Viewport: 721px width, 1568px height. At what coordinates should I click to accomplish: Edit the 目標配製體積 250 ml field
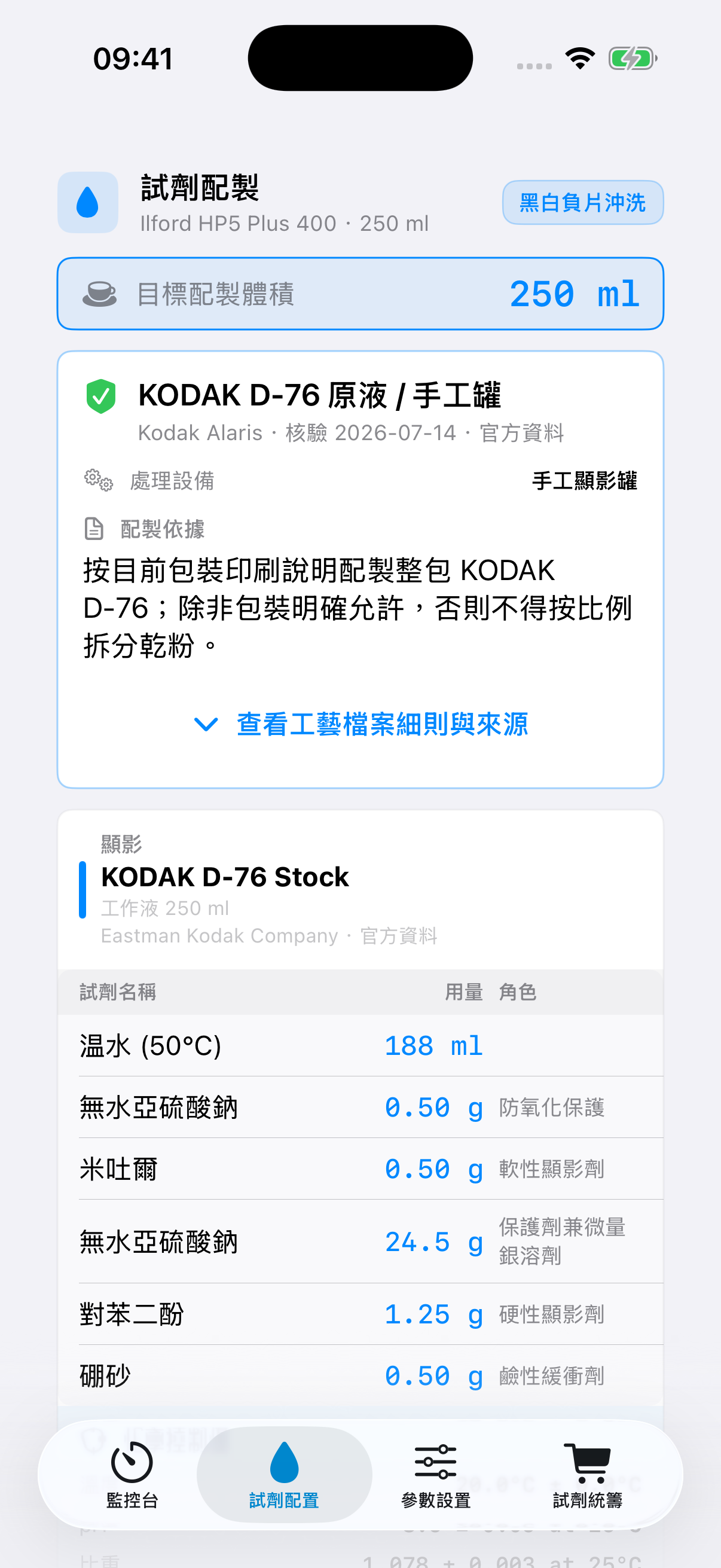pyautogui.click(x=360, y=294)
